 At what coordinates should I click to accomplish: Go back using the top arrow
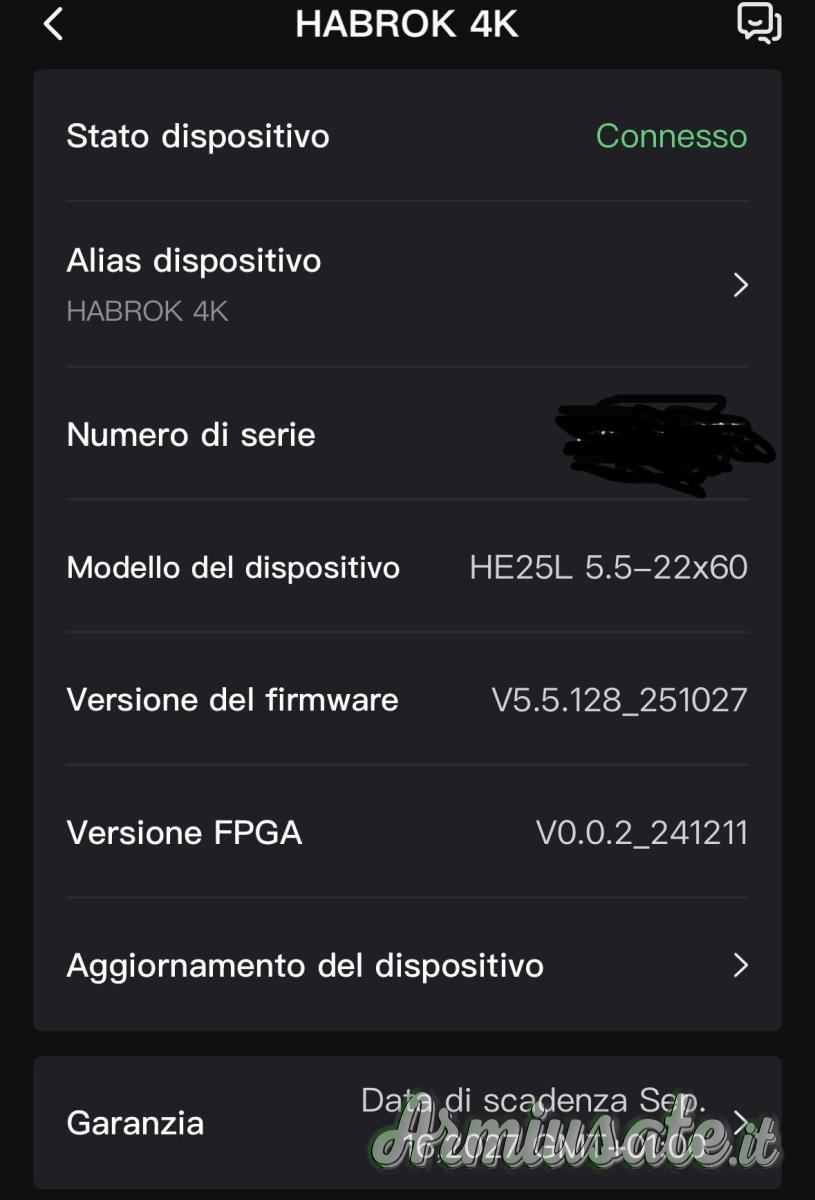tap(54, 24)
